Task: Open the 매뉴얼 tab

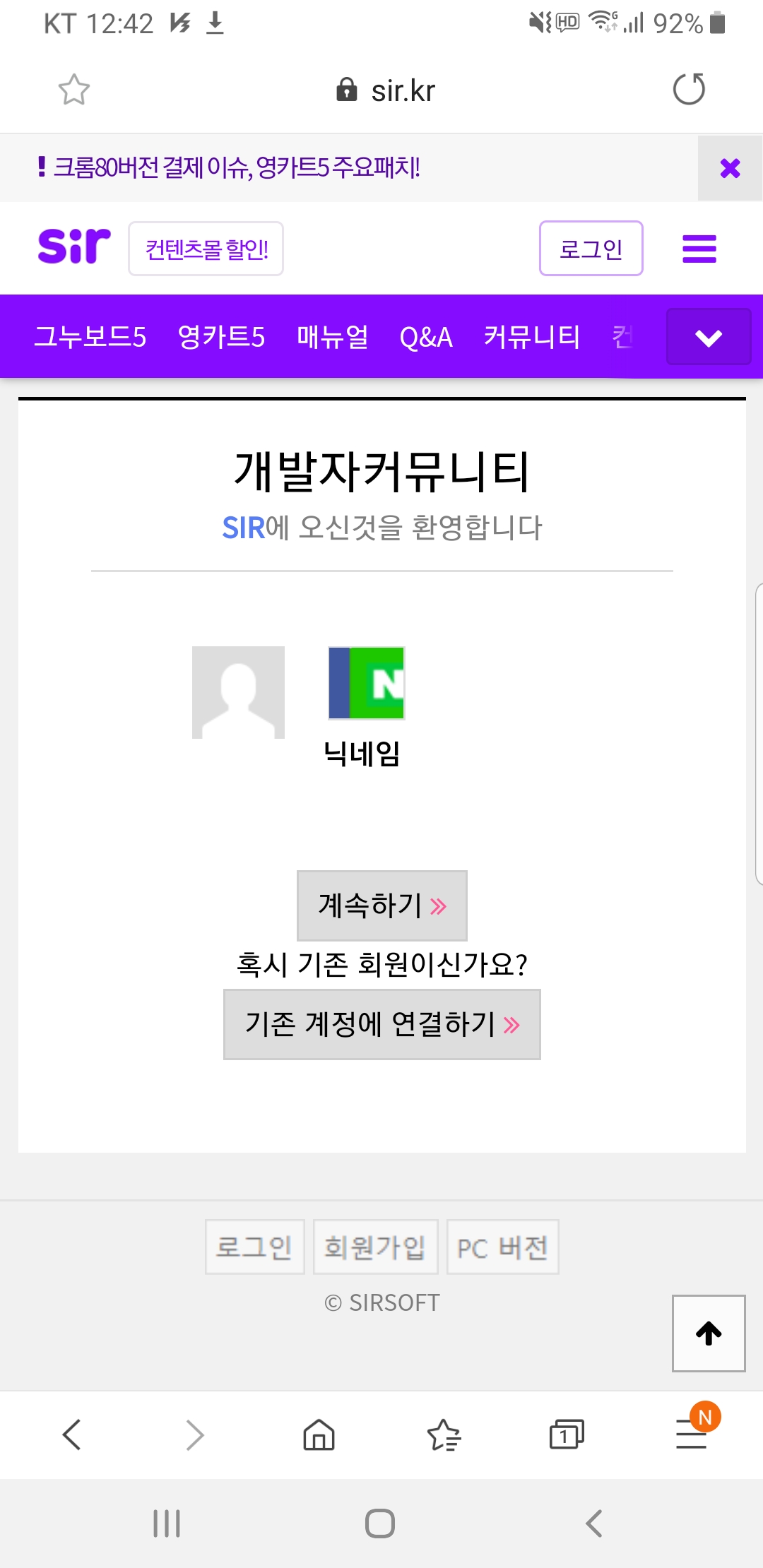Action: 332,337
